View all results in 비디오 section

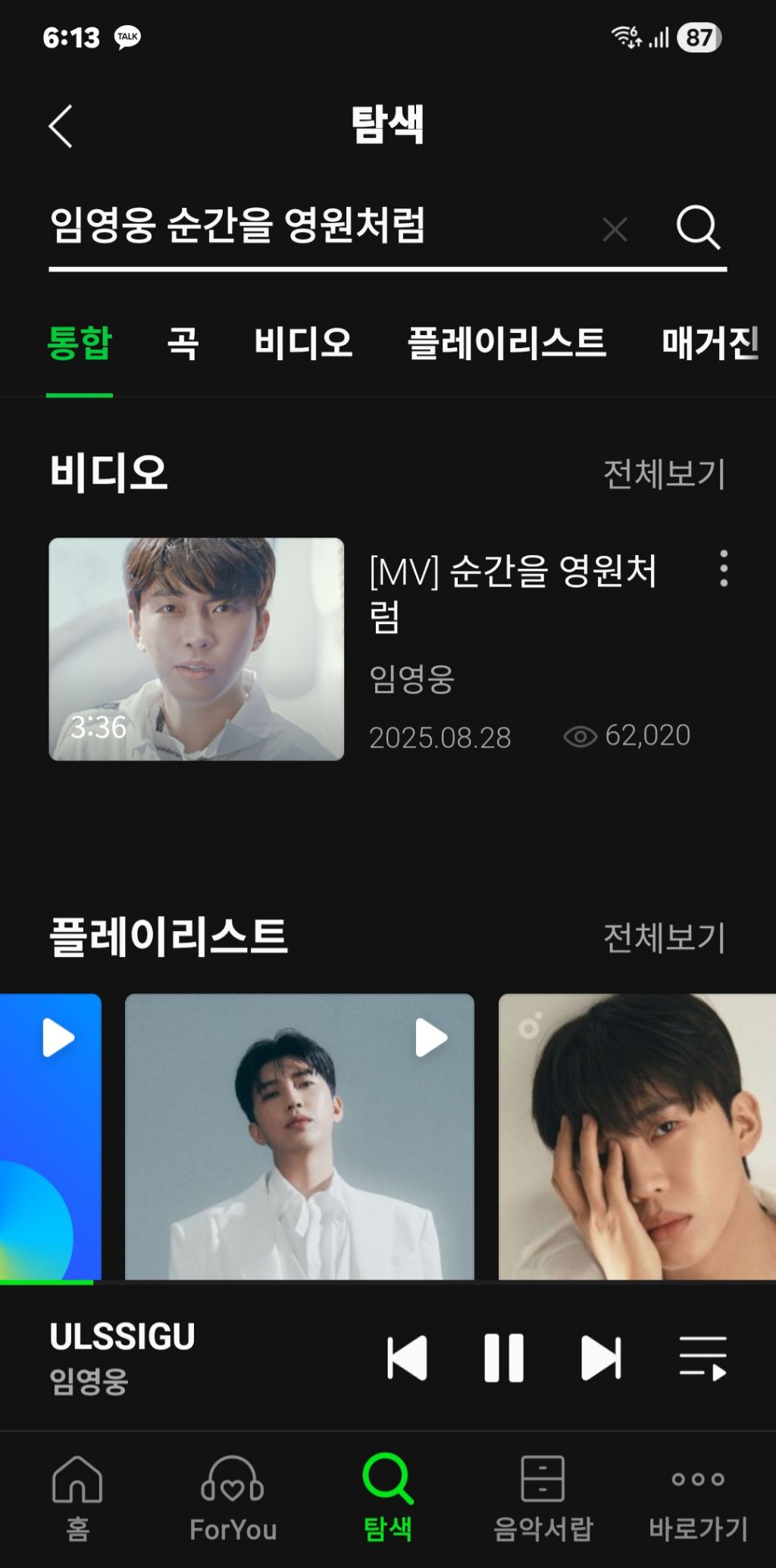point(664,475)
